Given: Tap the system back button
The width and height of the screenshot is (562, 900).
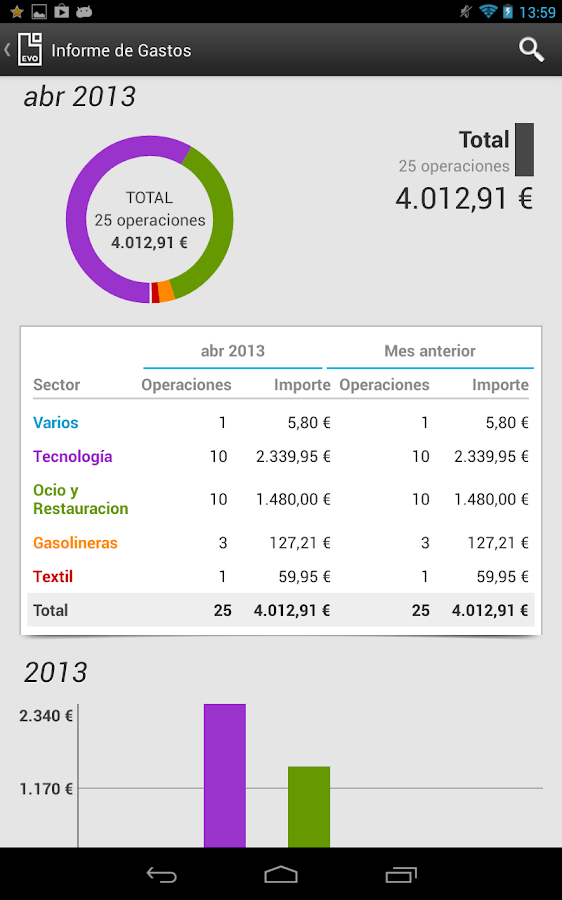Looking at the screenshot, I should (x=161, y=875).
